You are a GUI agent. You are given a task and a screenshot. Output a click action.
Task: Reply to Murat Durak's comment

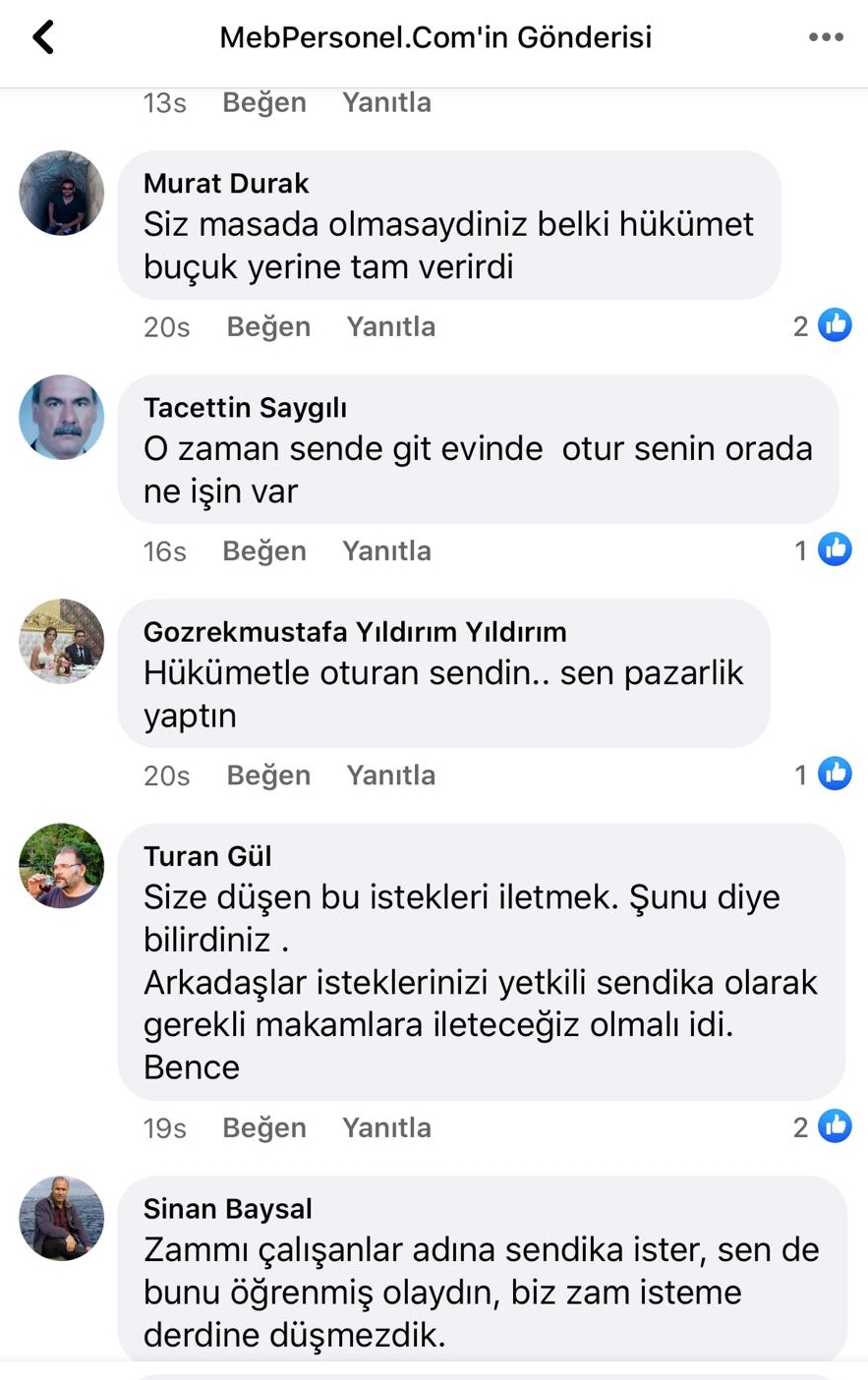click(390, 326)
